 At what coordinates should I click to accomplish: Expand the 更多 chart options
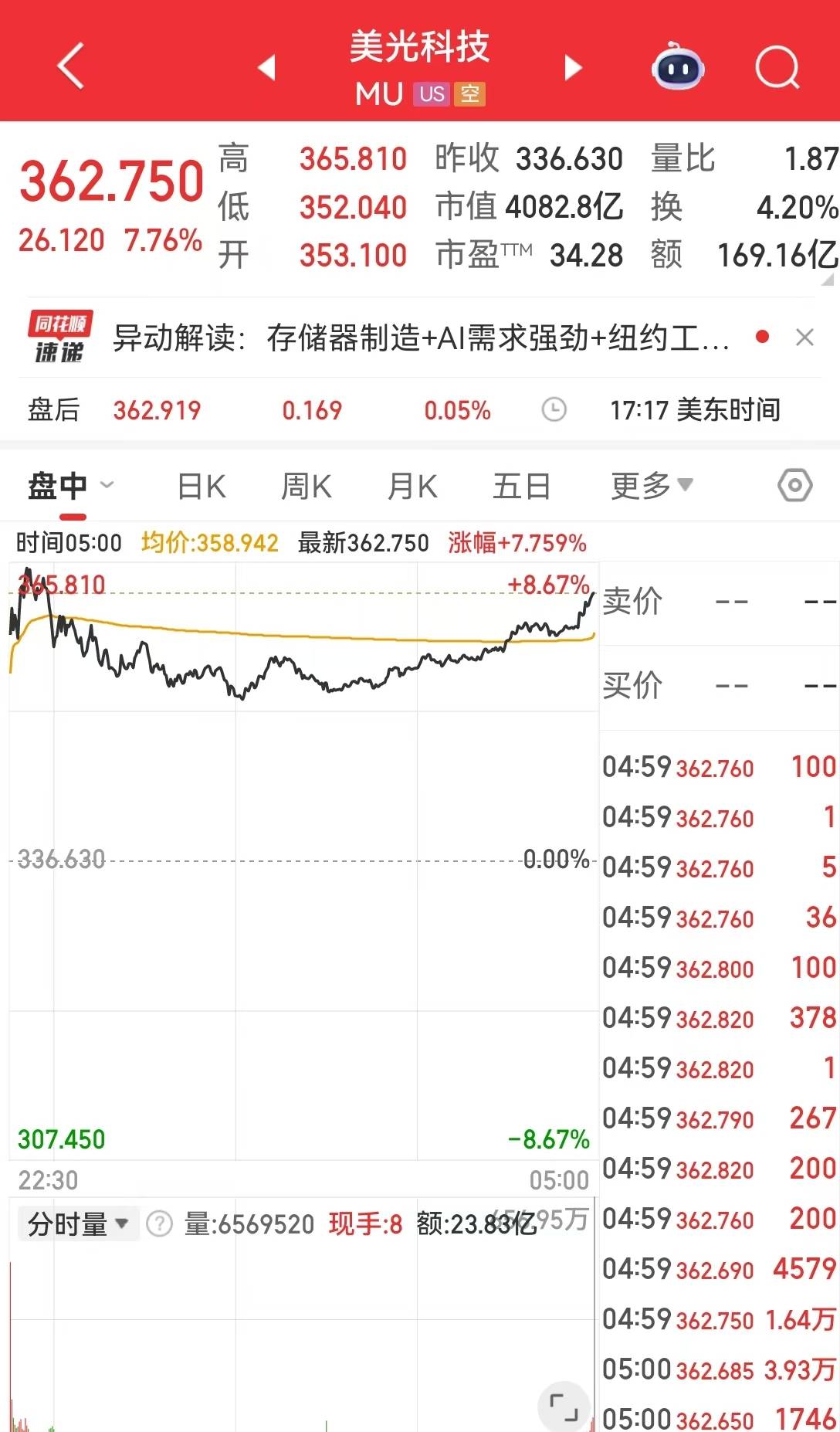(x=652, y=486)
